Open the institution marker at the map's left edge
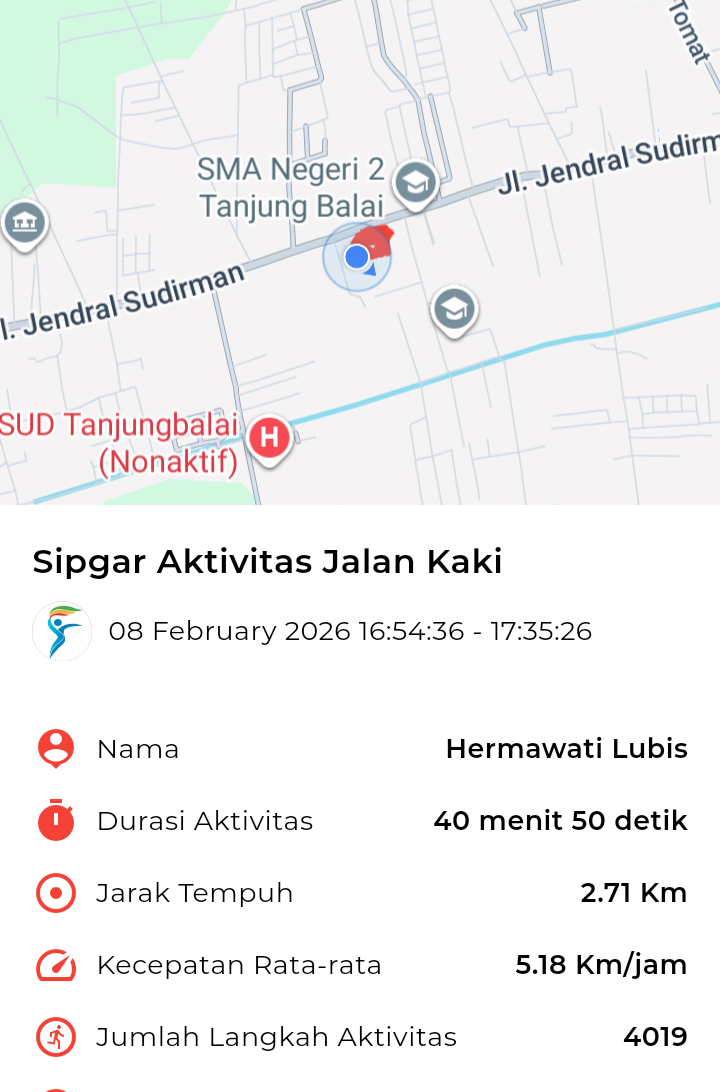This screenshot has width=720, height=1092. coord(24,223)
